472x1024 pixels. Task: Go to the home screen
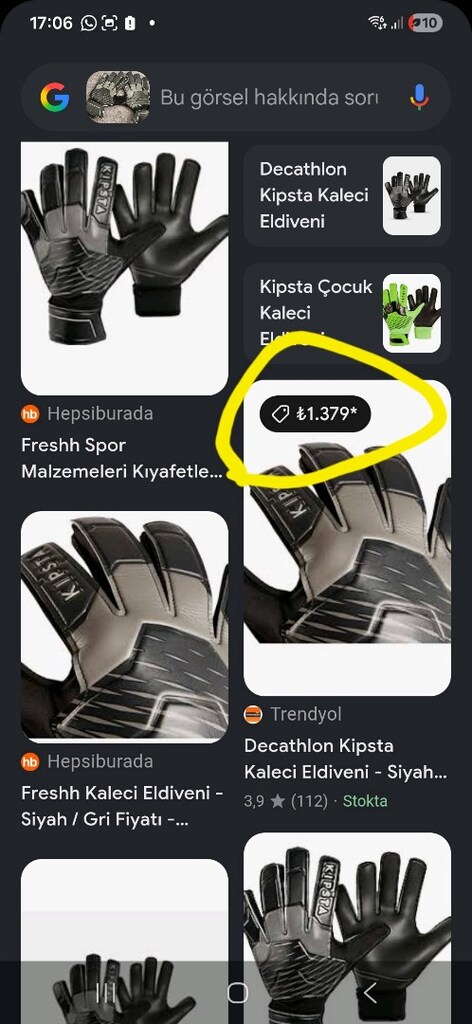click(237, 993)
